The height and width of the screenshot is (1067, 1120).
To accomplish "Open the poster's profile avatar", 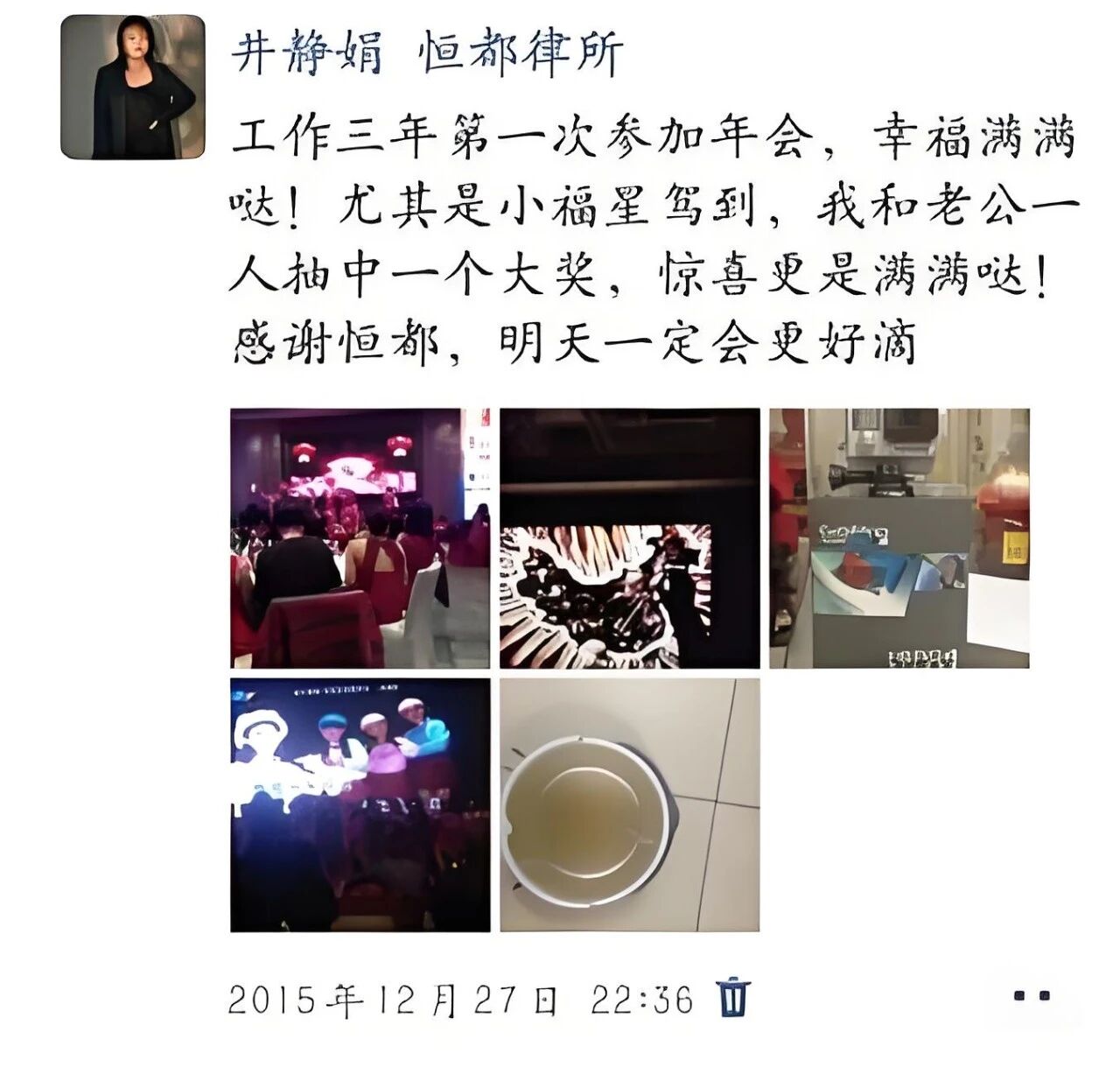I will pyautogui.click(x=132, y=87).
